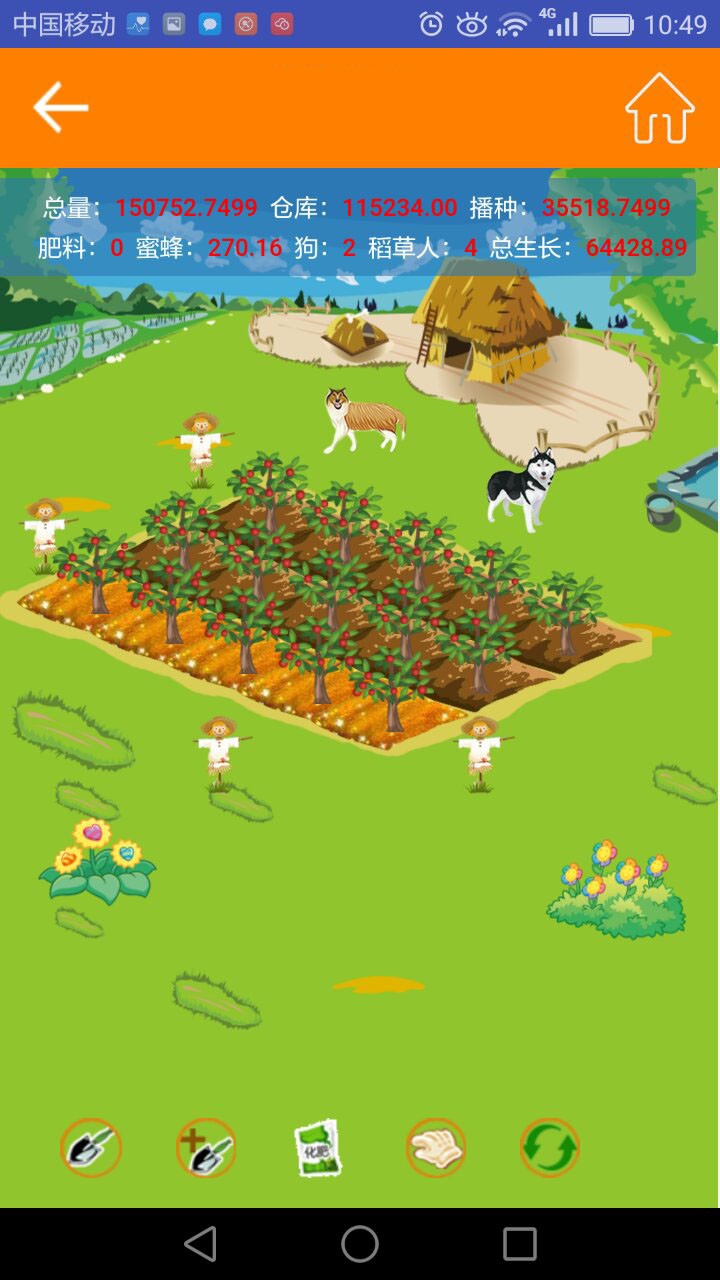This screenshot has width=720, height=1280.
Task: Use the fertilizer bag tool
Action: [x=319, y=1148]
